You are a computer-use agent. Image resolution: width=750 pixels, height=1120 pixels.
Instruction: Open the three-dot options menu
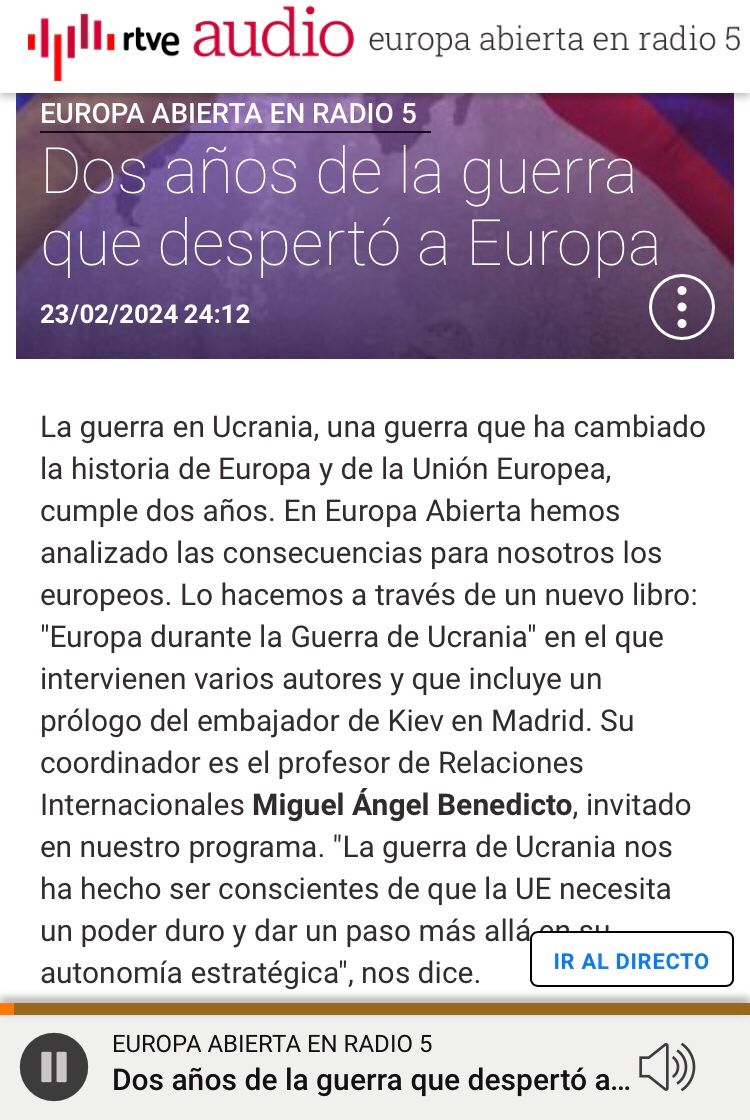682,307
